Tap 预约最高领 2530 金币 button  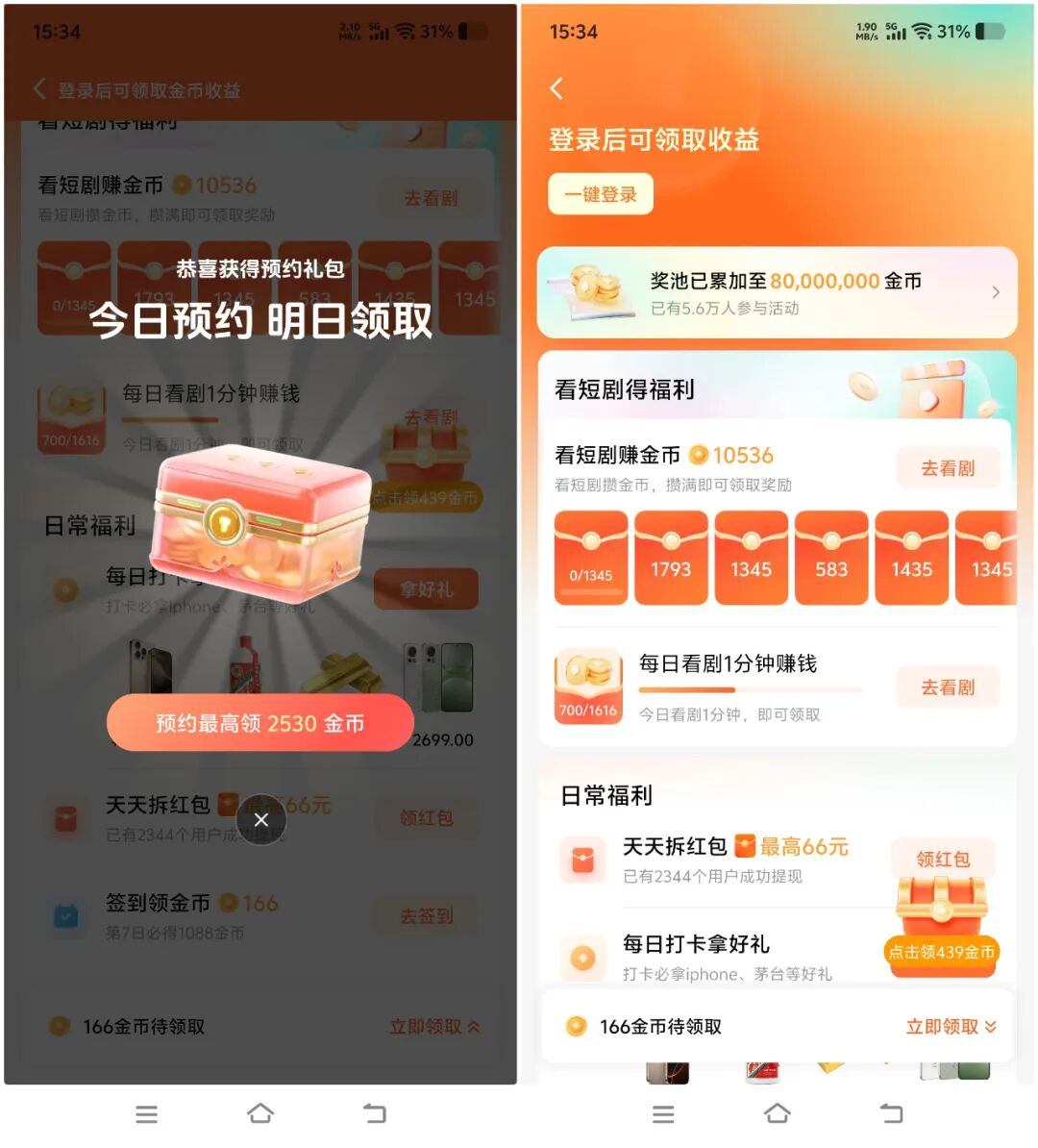(x=259, y=723)
